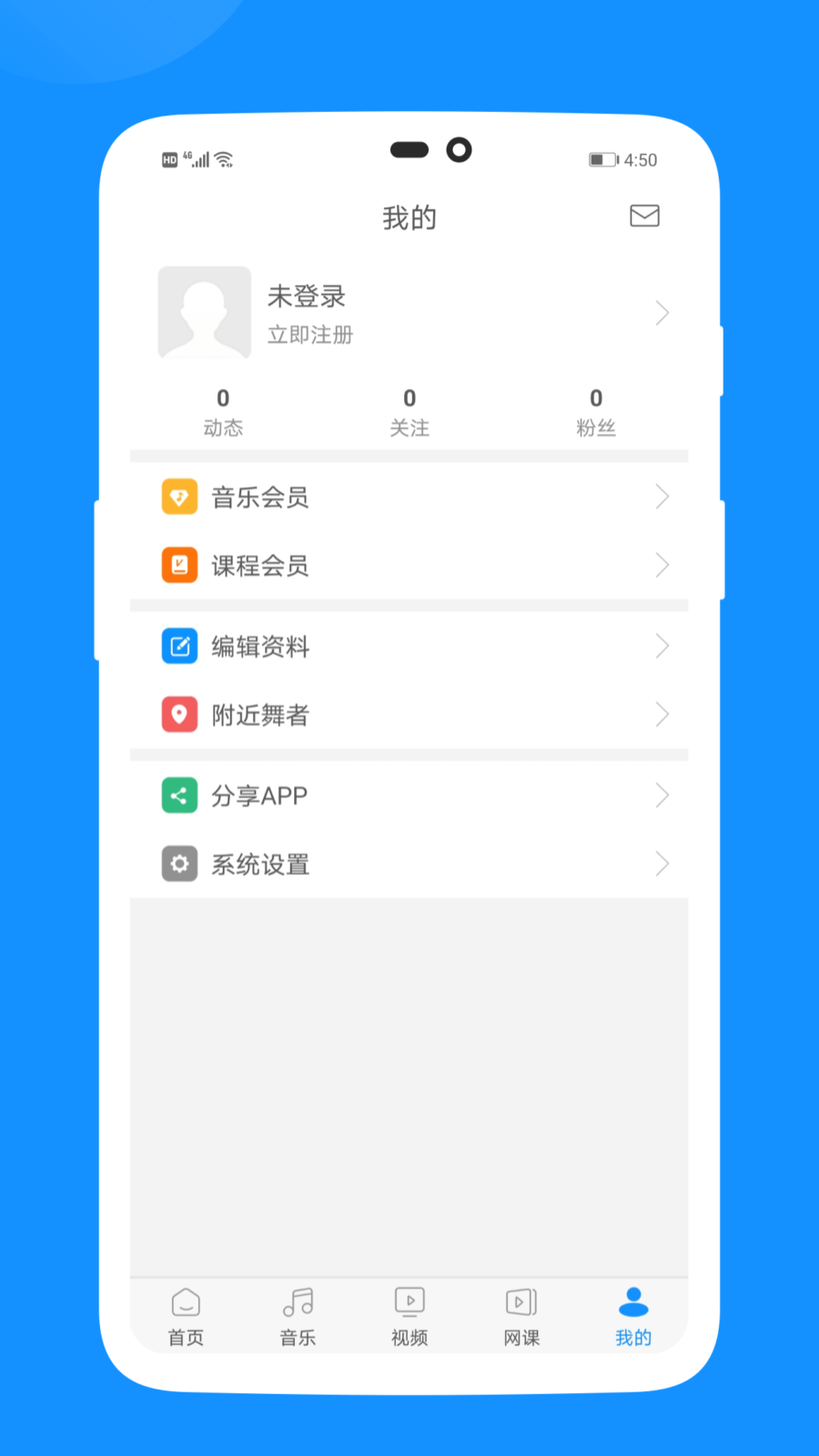Tap 立即注册 to register
Image resolution: width=819 pixels, height=1456 pixels.
tap(309, 334)
